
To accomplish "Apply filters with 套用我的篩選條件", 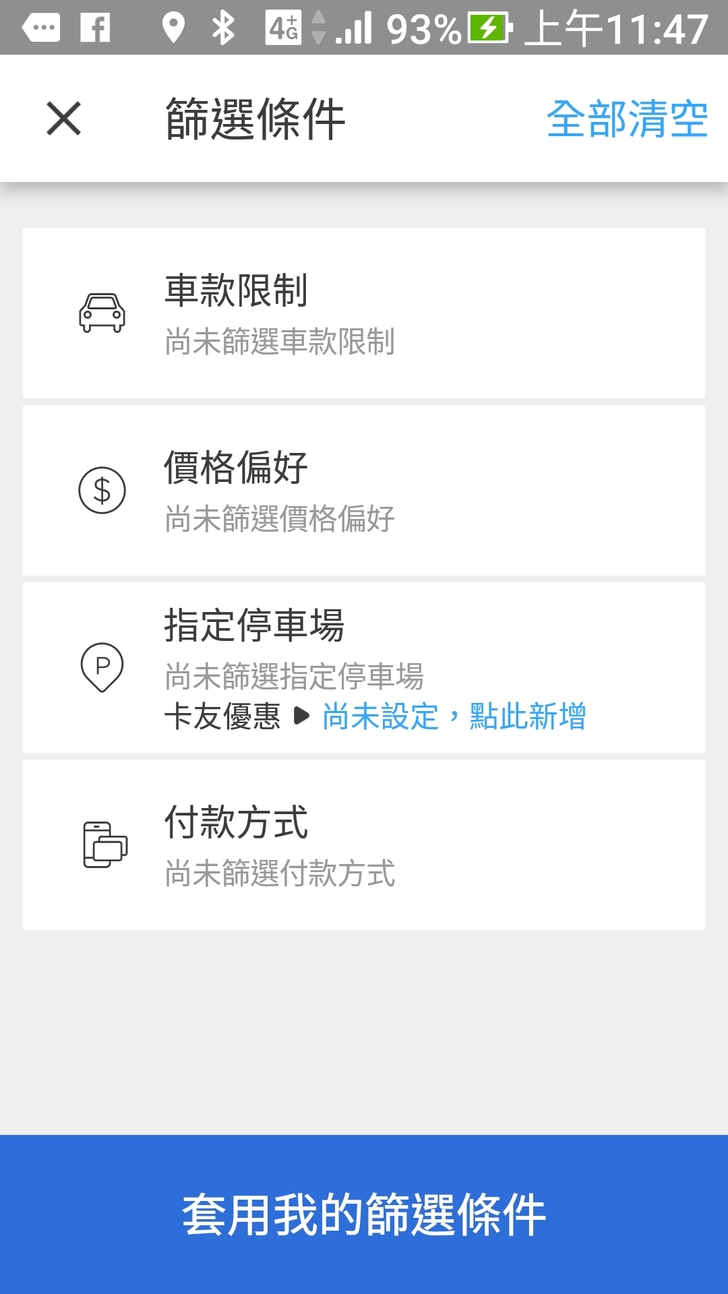I will click(x=364, y=1214).
